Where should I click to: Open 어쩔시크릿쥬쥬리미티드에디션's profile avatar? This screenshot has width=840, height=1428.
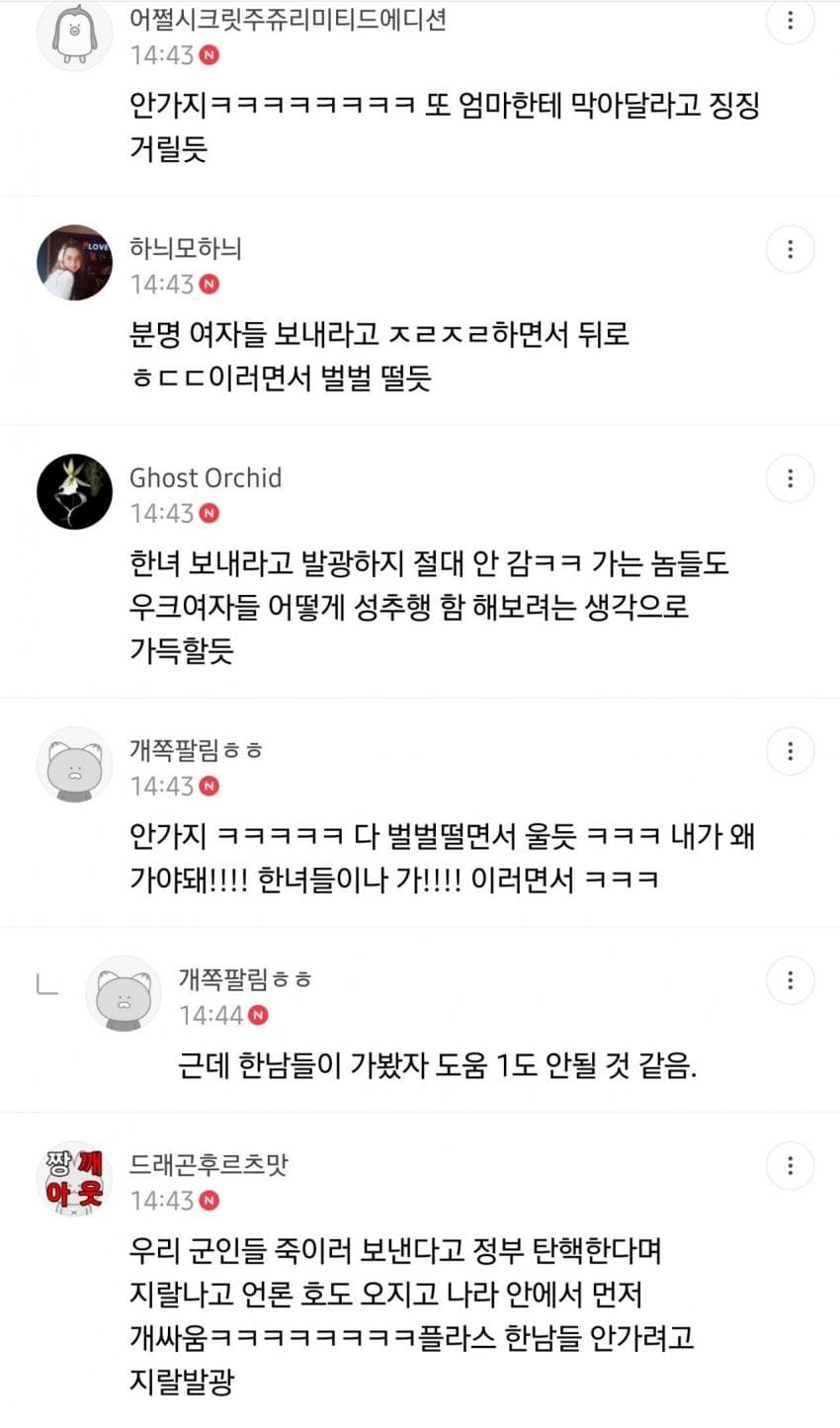74,35
